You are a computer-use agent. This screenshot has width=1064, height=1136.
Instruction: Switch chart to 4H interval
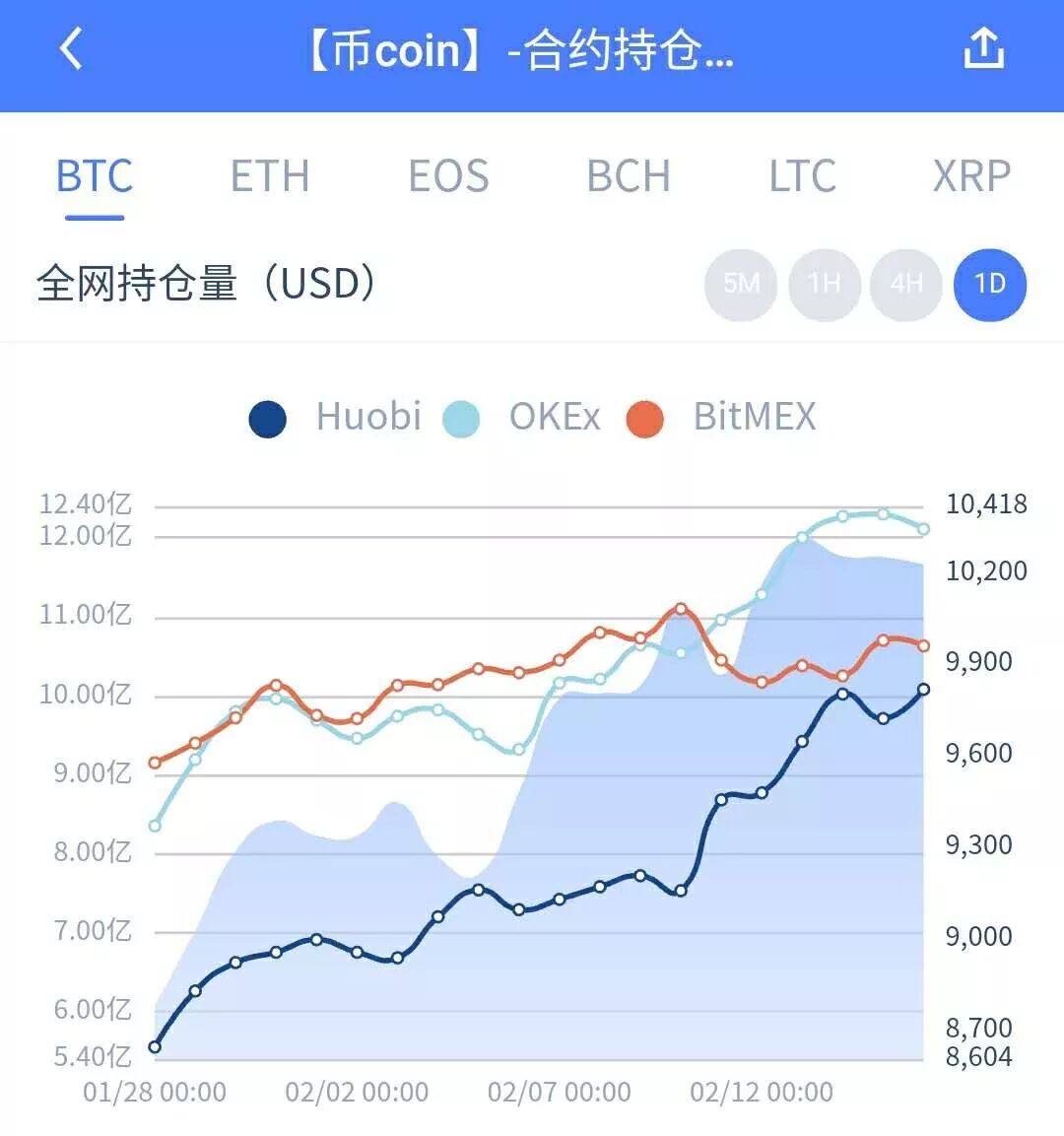[906, 285]
